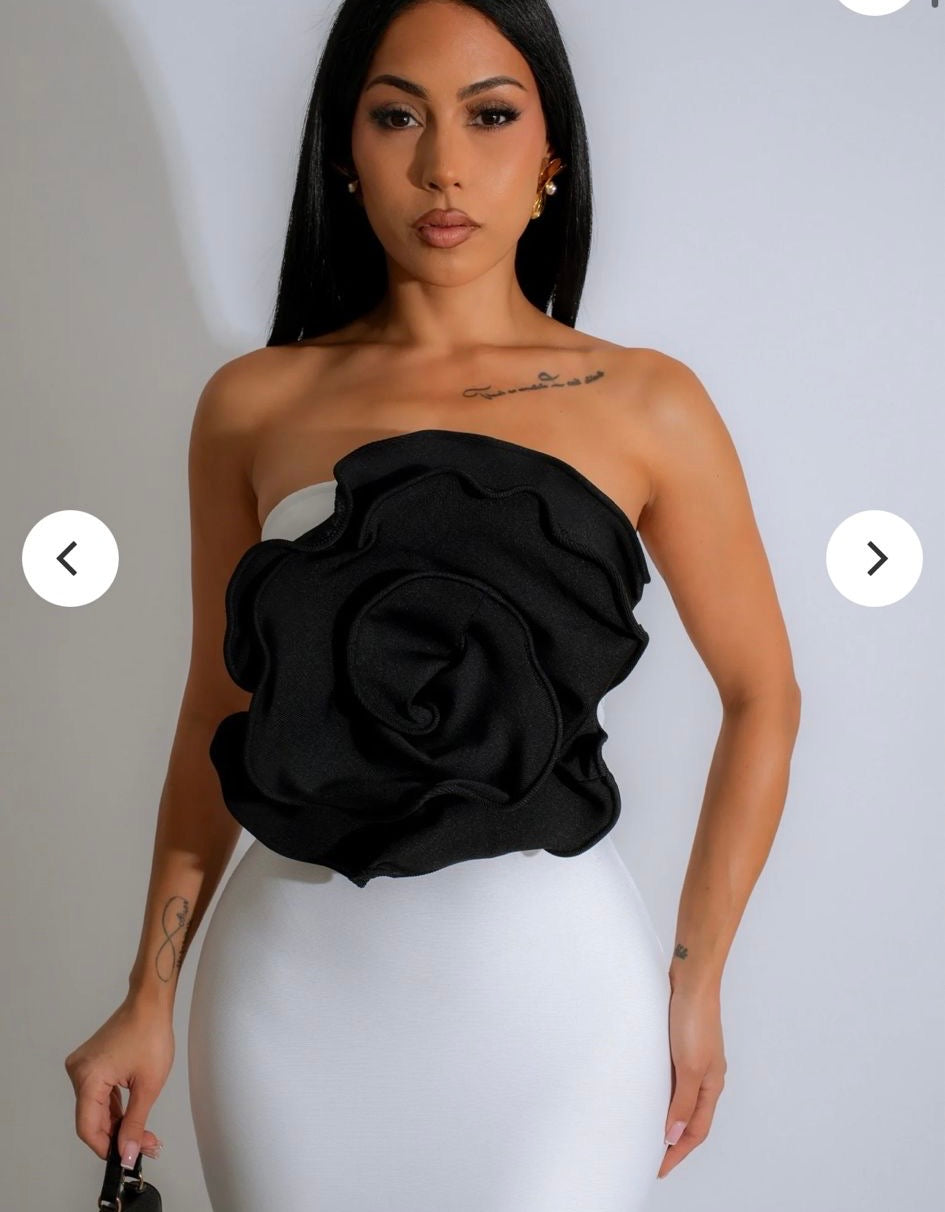The width and height of the screenshot is (945, 1212).
Task: Go to the previous product photo
Action: pyautogui.click(x=70, y=558)
